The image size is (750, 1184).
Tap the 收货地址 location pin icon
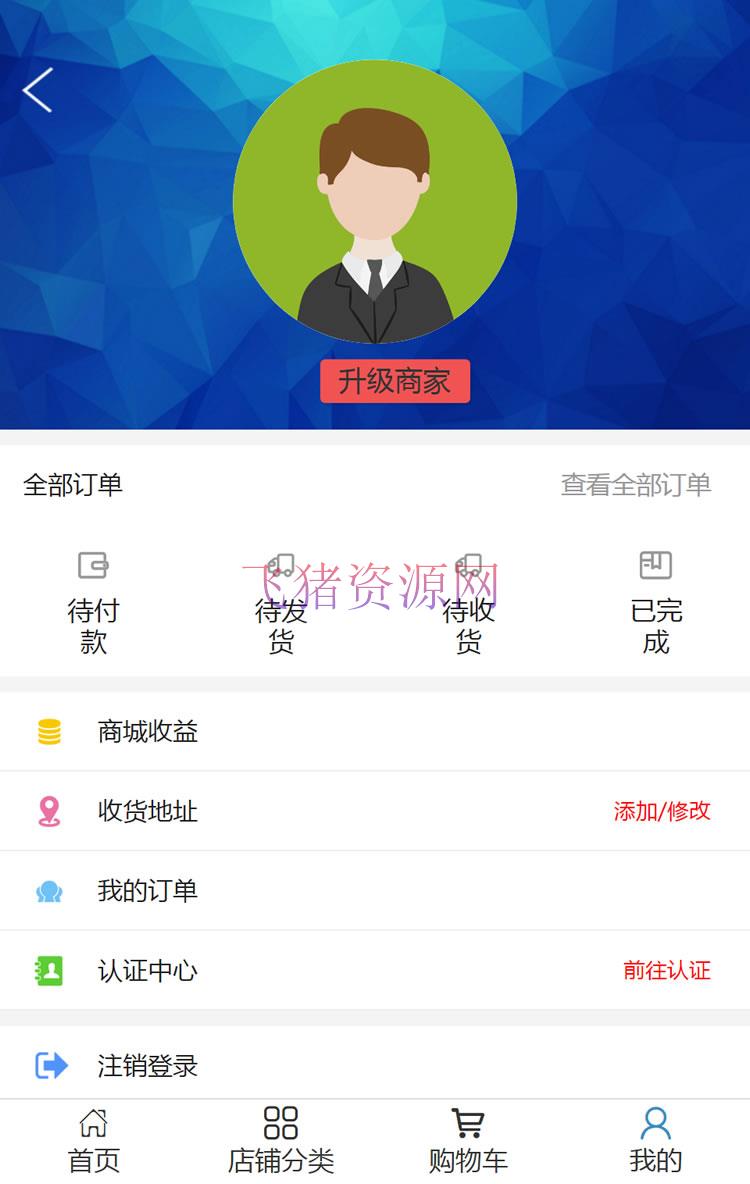(46, 811)
